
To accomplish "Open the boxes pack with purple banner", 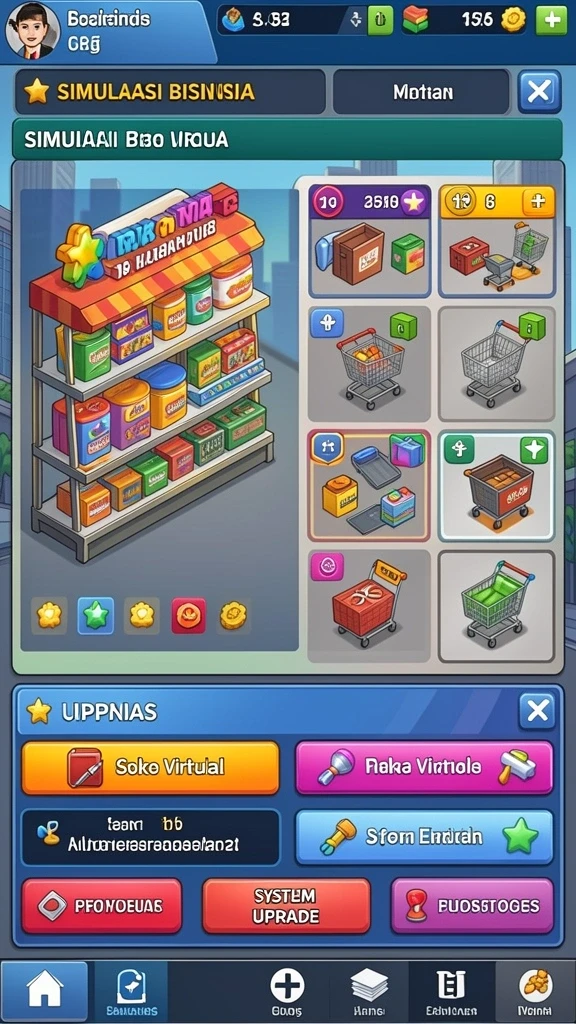I will (369, 240).
